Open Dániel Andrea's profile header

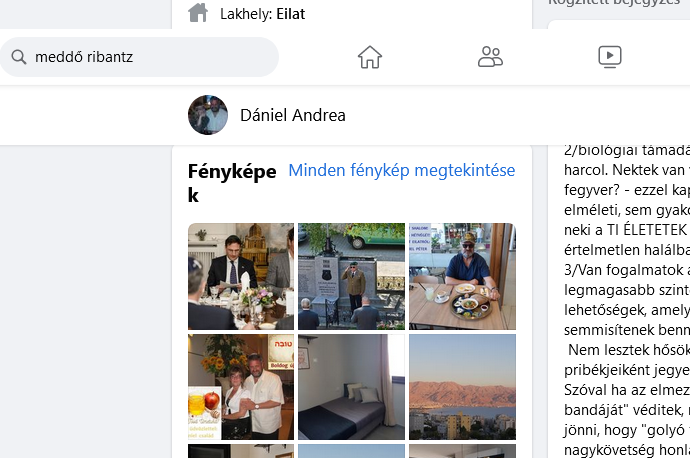tap(292, 115)
